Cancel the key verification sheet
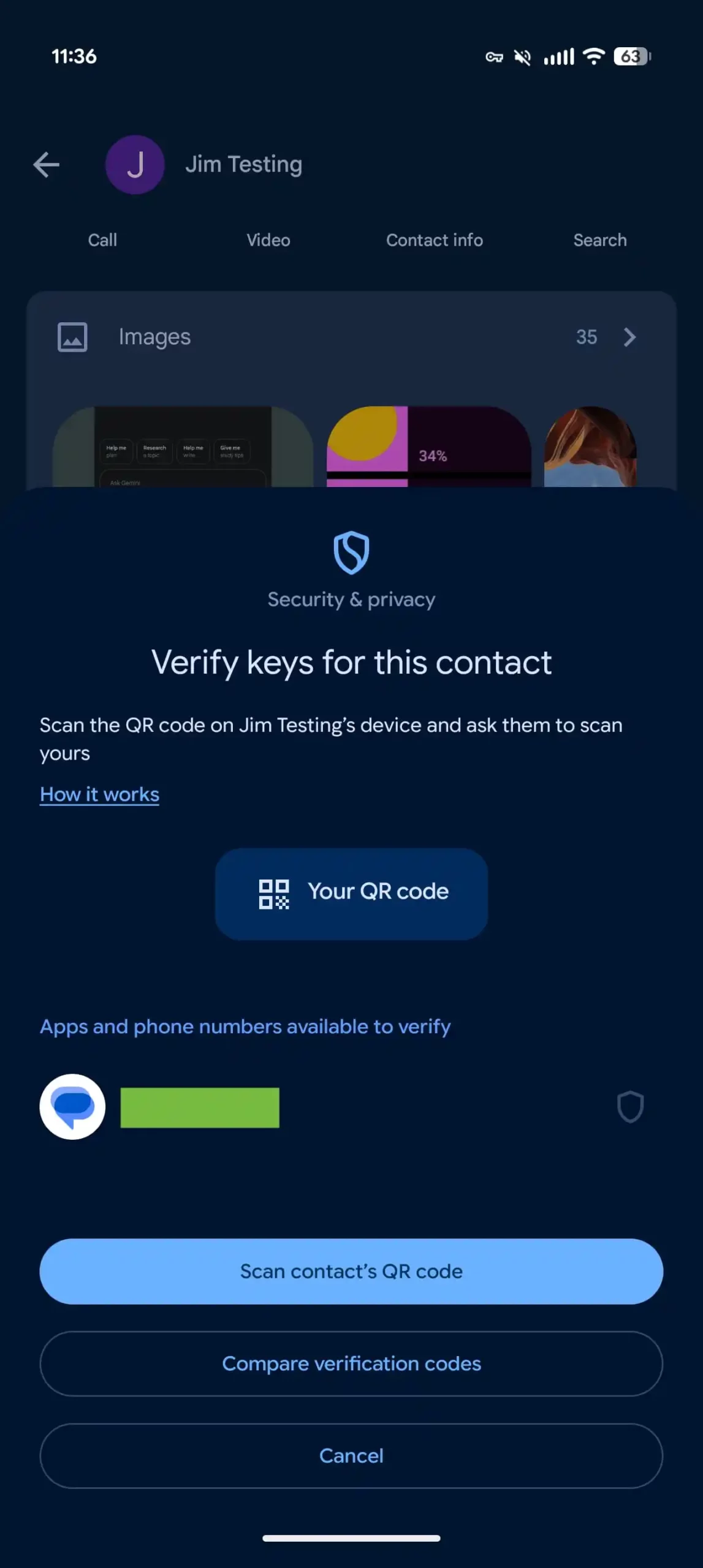The width and height of the screenshot is (703, 1568). (x=351, y=1455)
